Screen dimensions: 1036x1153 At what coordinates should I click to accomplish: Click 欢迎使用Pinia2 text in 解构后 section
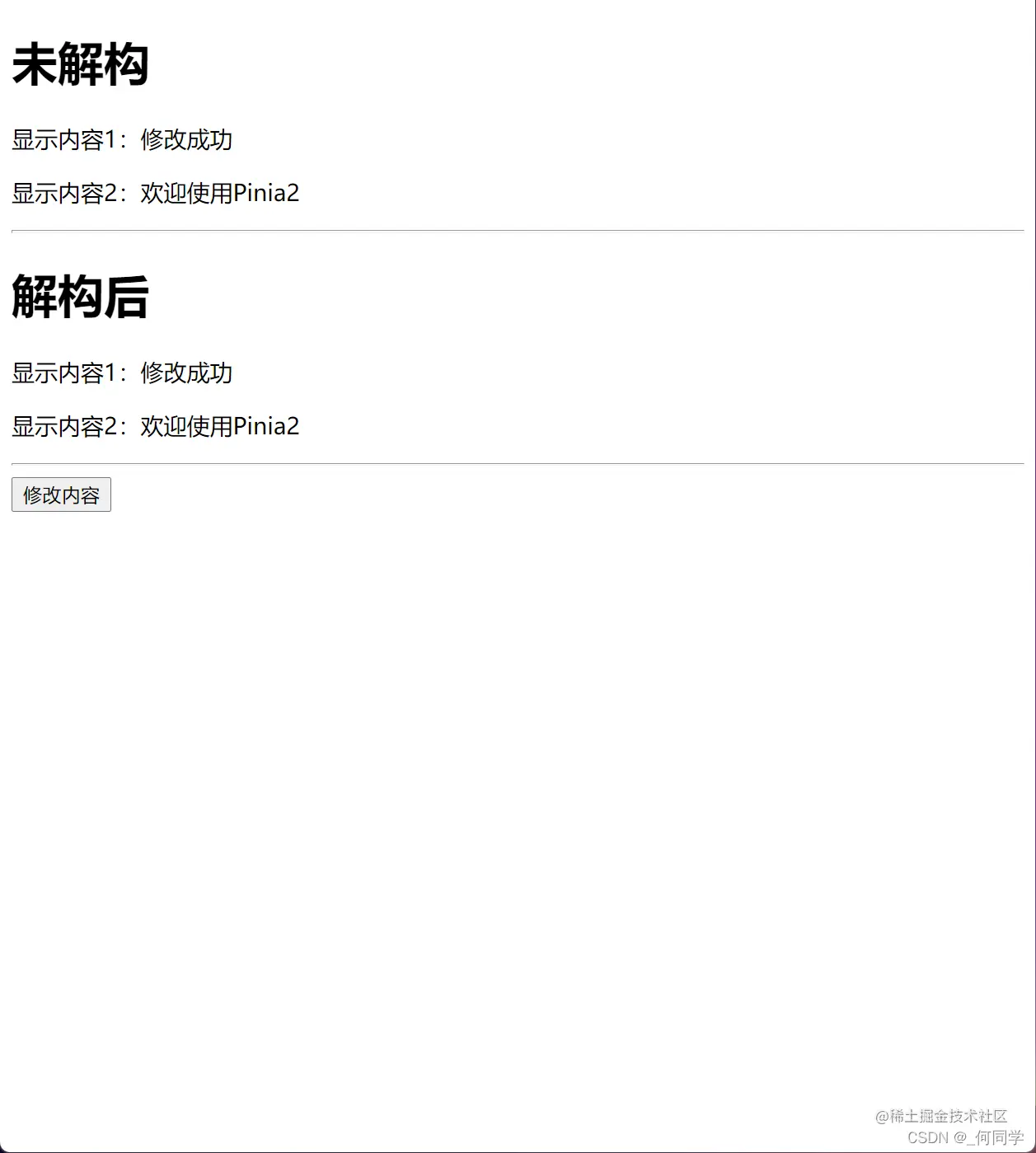pyautogui.click(x=220, y=427)
